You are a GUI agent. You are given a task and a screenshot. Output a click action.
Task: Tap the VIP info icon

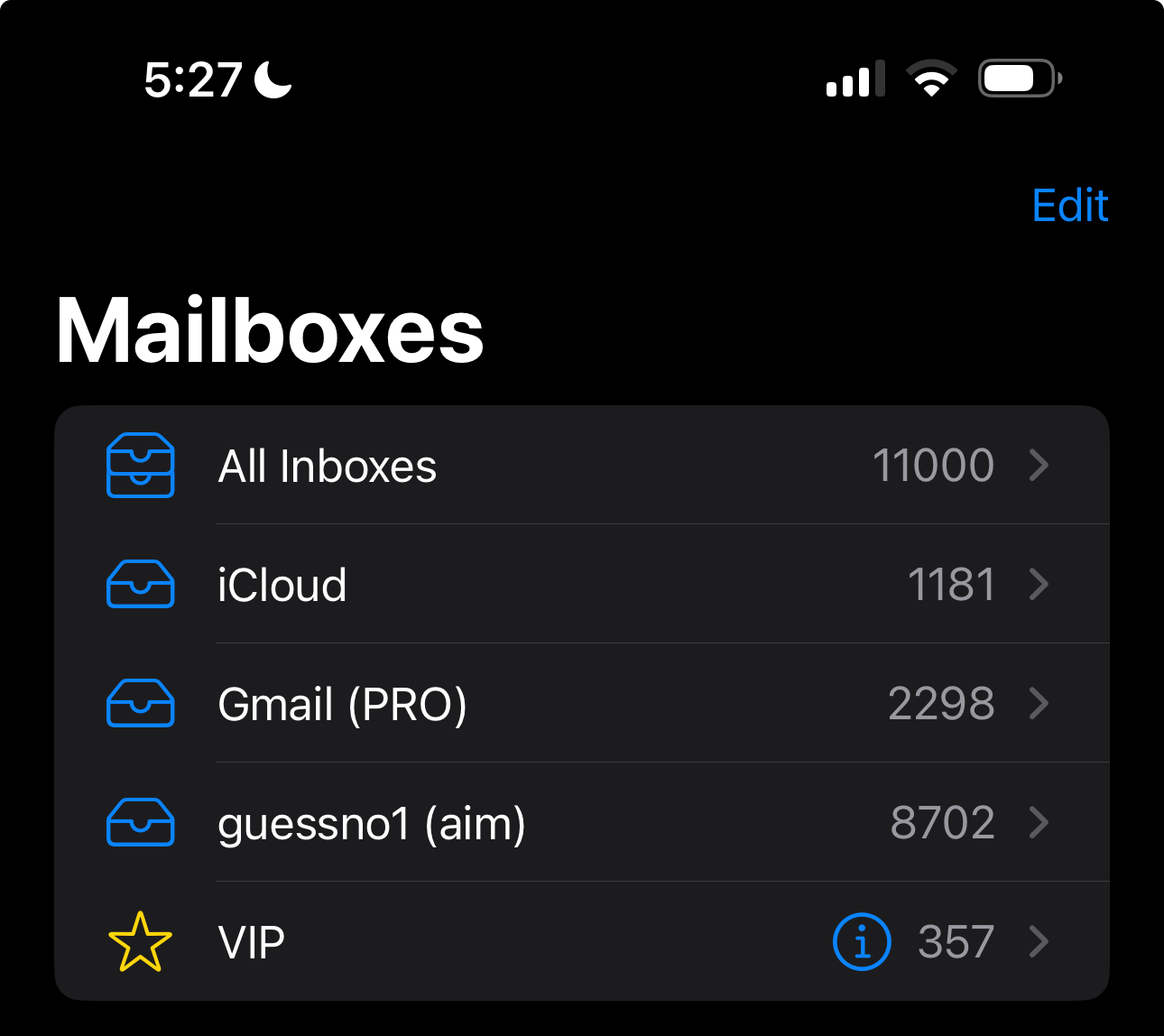click(861, 942)
